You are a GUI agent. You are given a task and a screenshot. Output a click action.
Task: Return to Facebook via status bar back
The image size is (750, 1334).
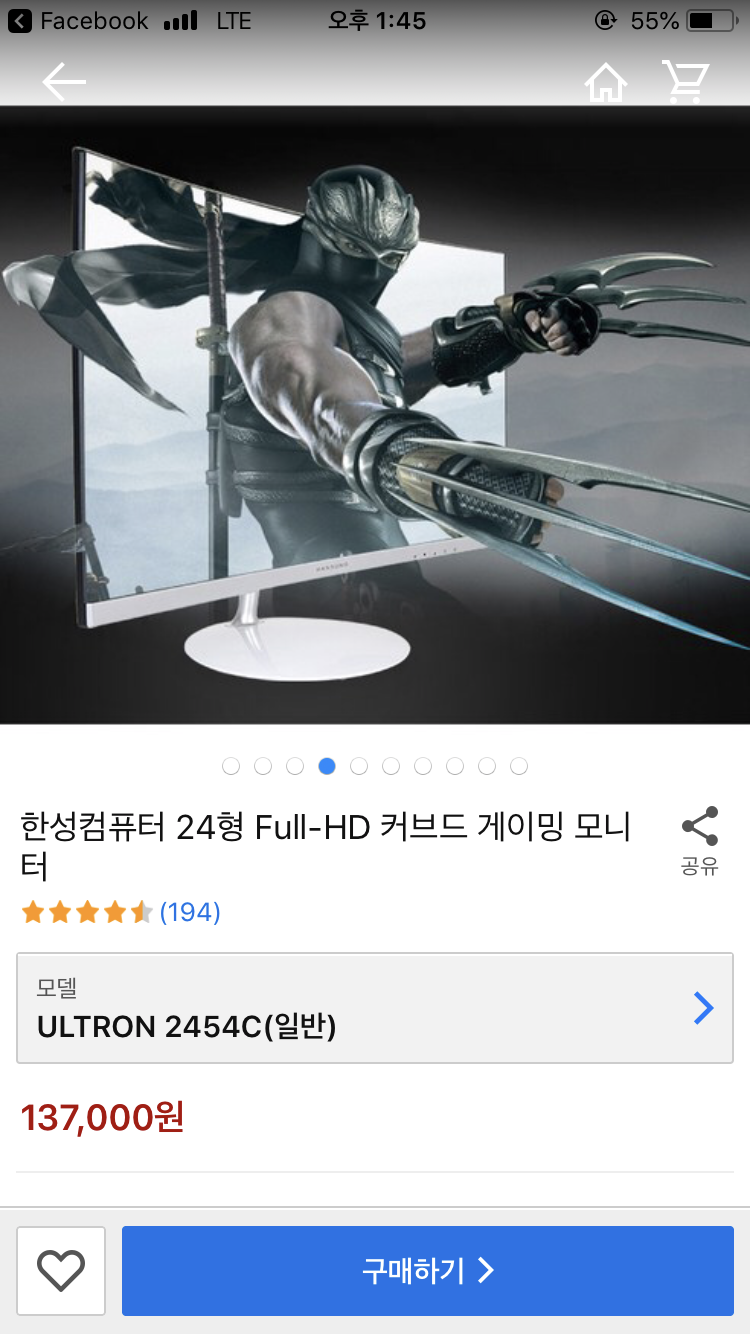pos(78,20)
